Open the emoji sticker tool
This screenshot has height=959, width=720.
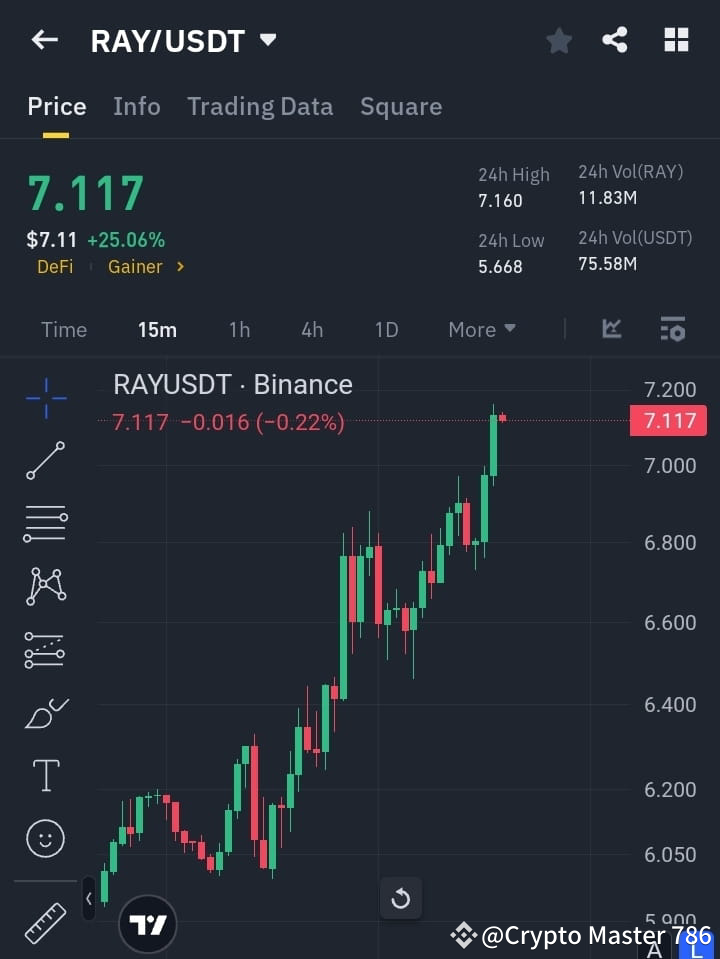[x=45, y=838]
